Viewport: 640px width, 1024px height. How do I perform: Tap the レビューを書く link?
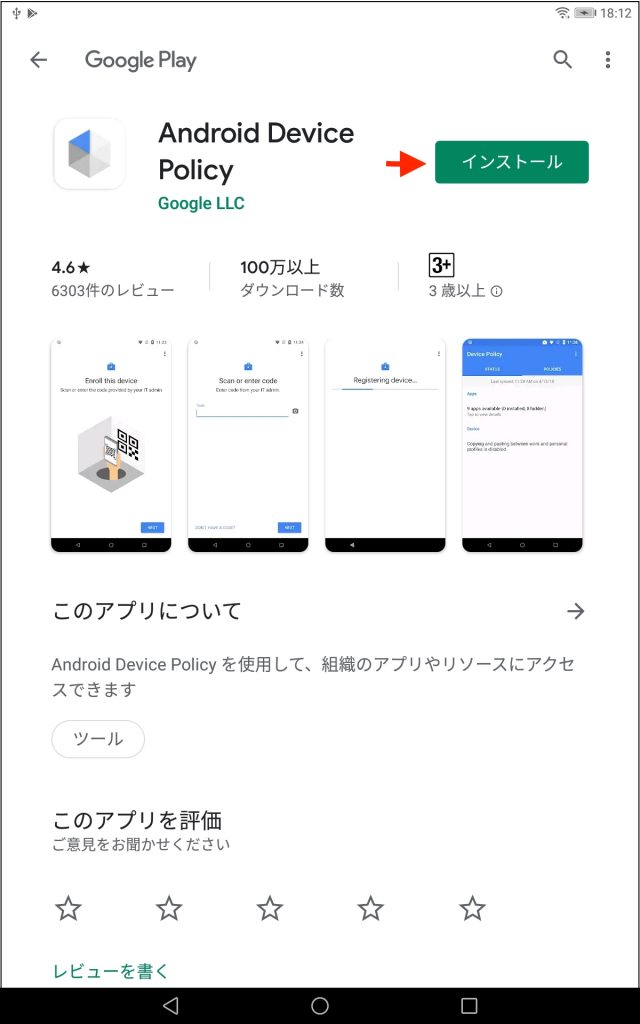(x=110, y=971)
